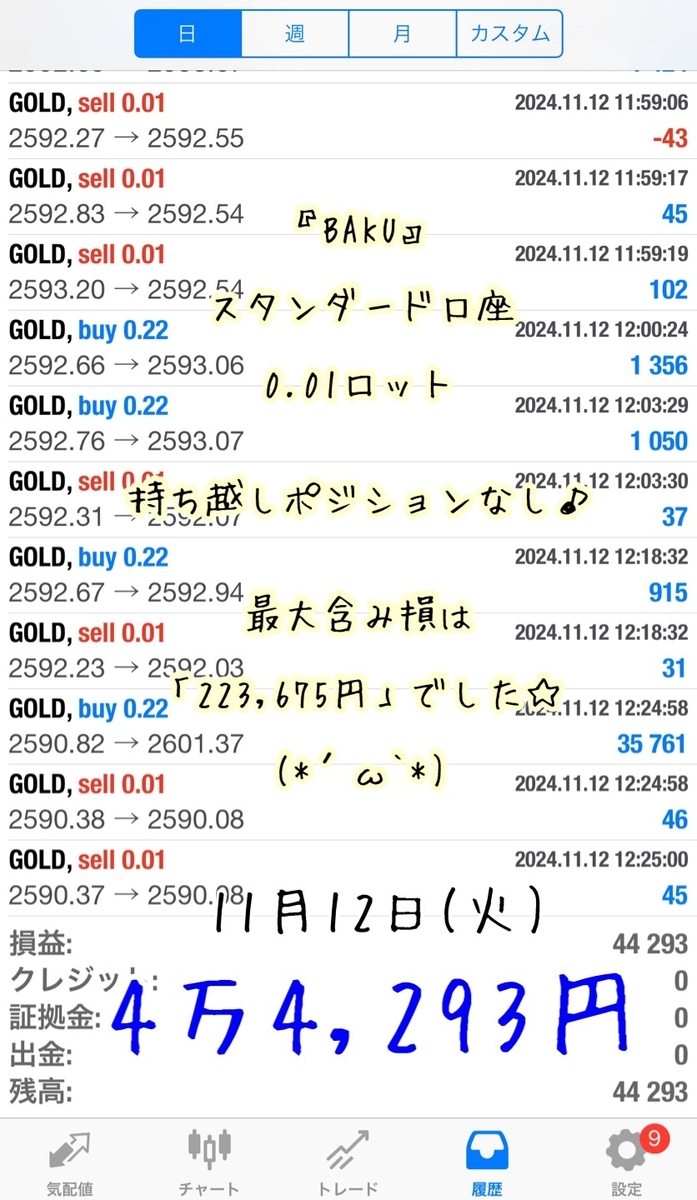Select the 日 period segment

188,34
